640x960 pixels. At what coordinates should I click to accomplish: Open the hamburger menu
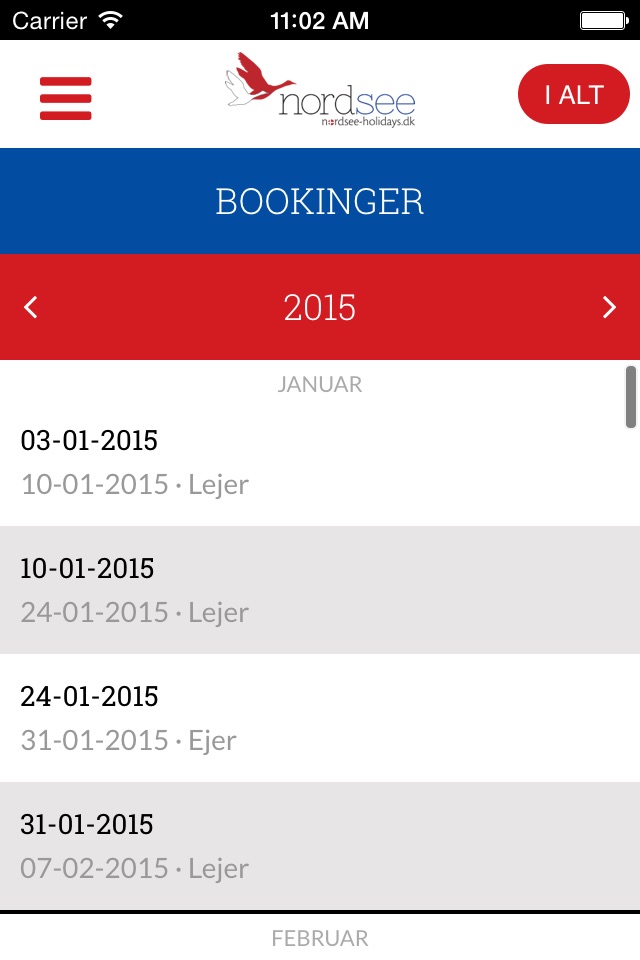[x=66, y=98]
